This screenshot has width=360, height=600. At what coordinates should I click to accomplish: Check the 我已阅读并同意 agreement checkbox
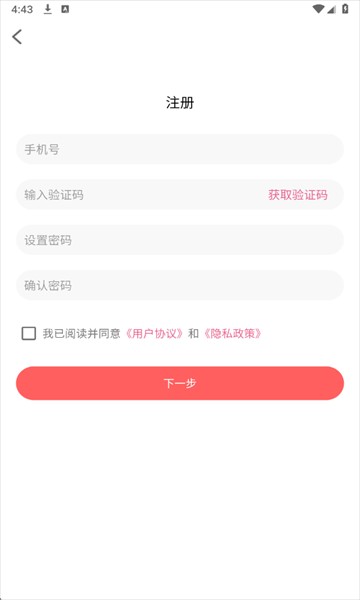29,333
